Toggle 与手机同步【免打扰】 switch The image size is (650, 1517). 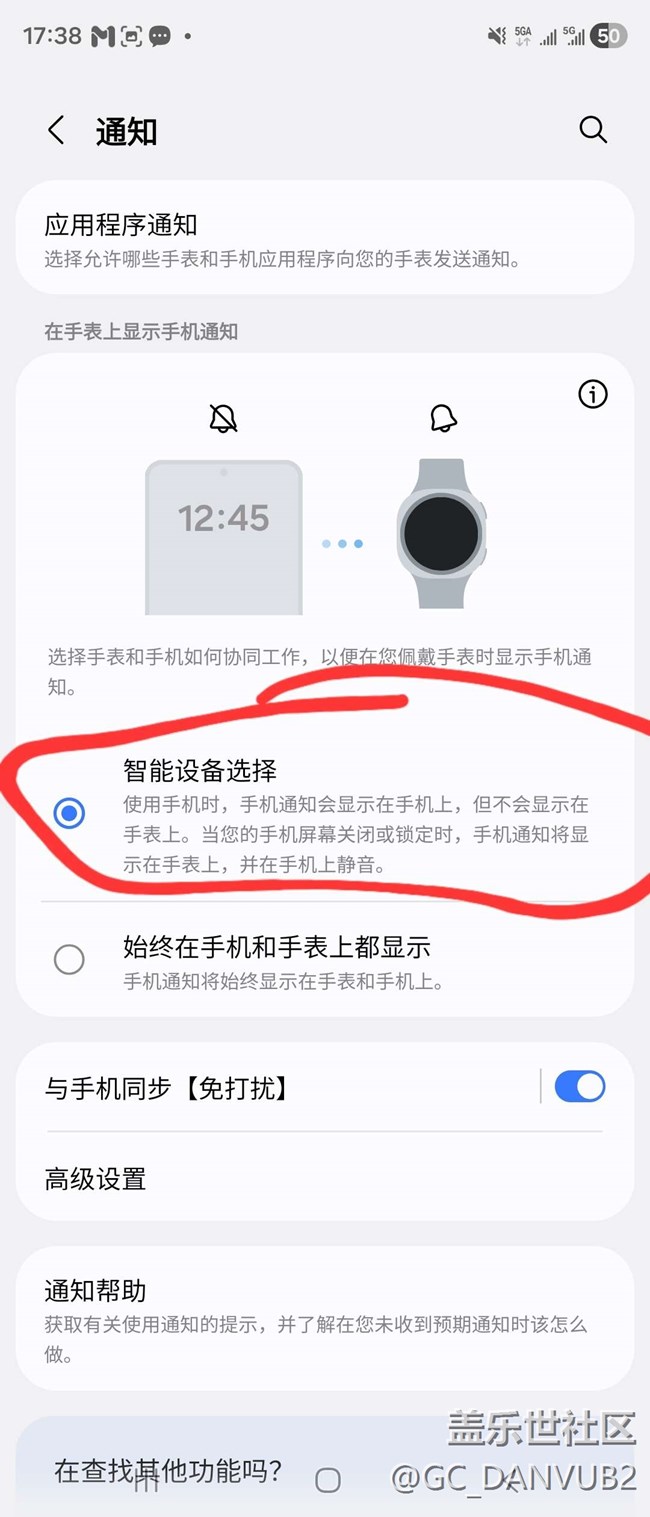click(579, 1087)
